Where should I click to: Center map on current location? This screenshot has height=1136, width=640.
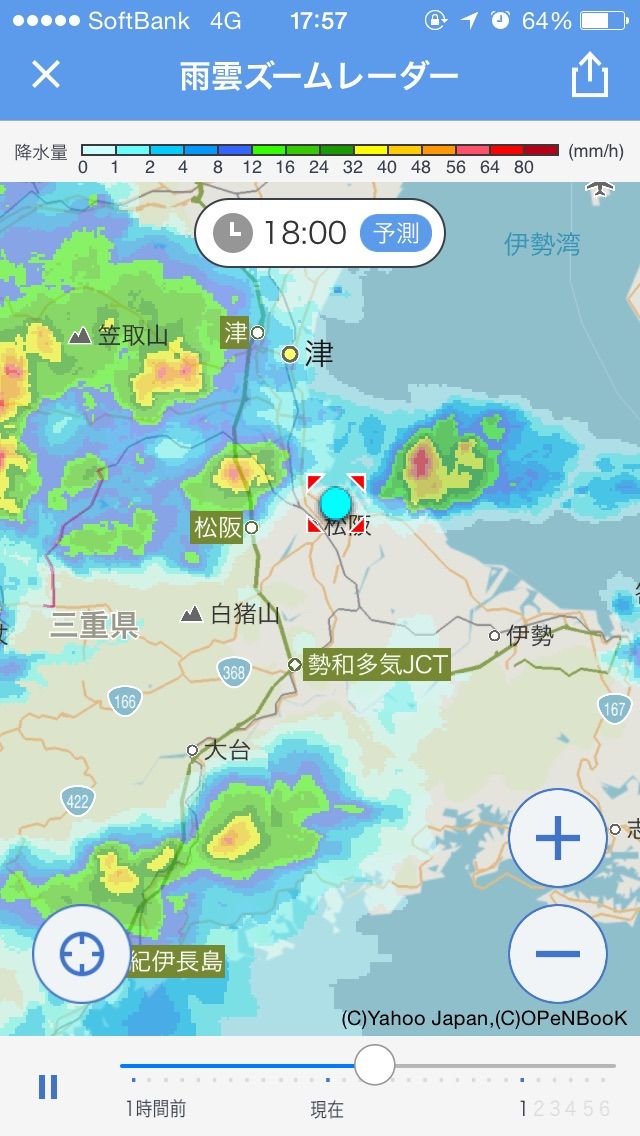point(82,953)
